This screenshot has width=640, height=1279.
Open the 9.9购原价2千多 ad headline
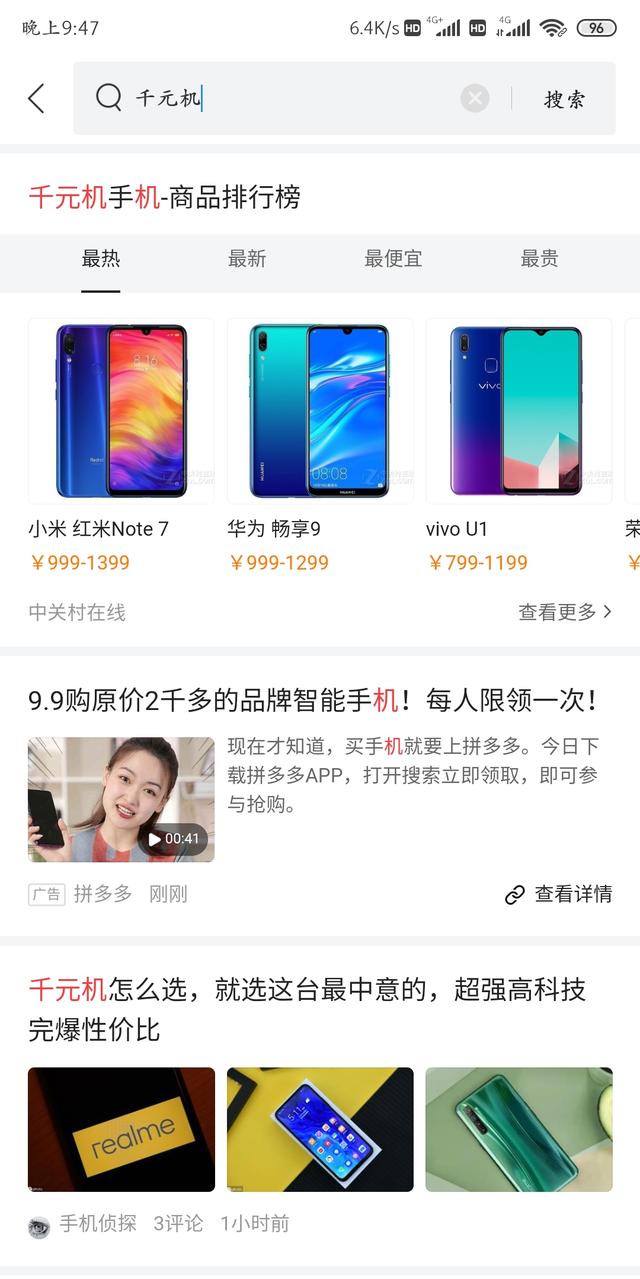(314, 700)
